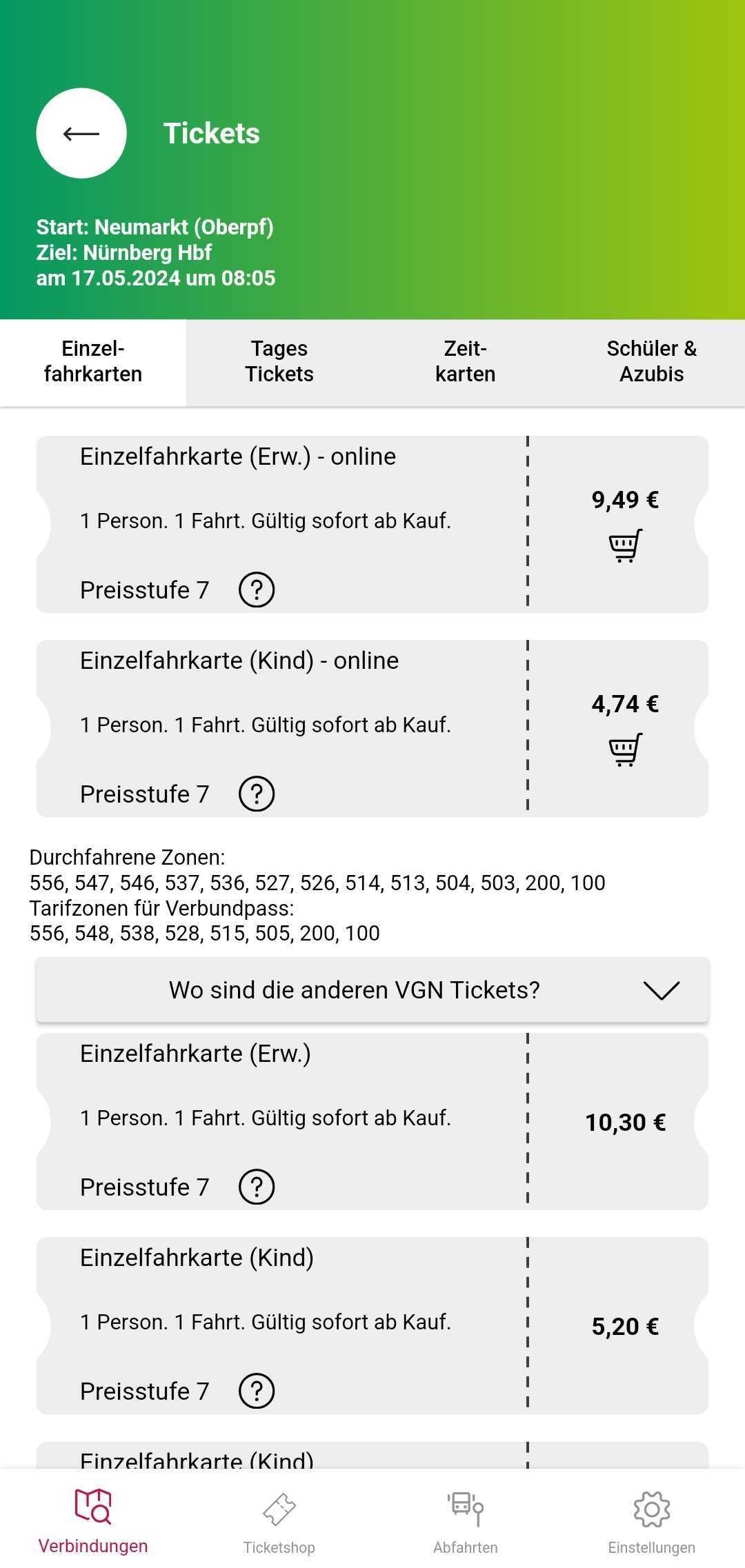Show Preisstufe 7 help for Einzelfahrkarte (Kind) - online
This screenshot has width=745, height=1568.
click(x=257, y=794)
